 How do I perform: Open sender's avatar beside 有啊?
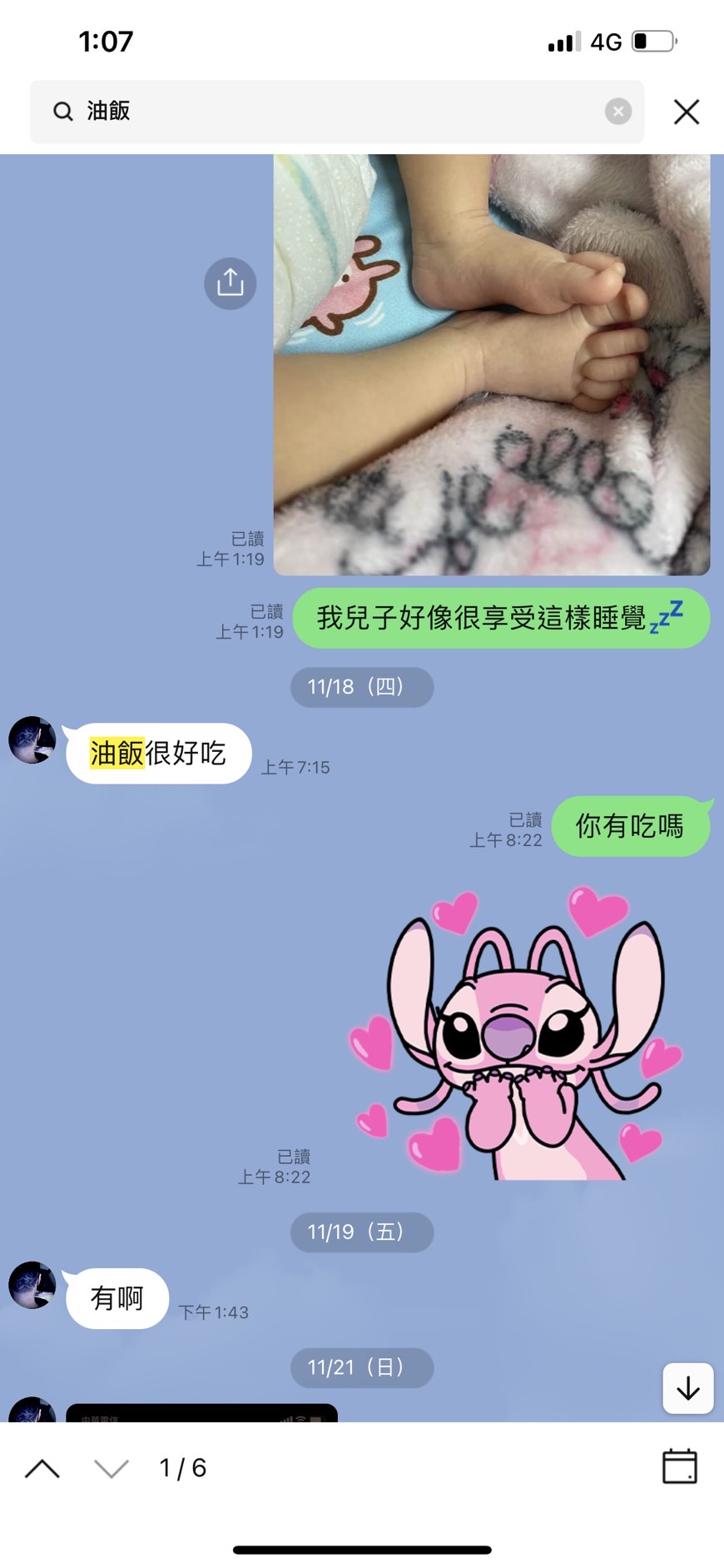click(32, 1285)
